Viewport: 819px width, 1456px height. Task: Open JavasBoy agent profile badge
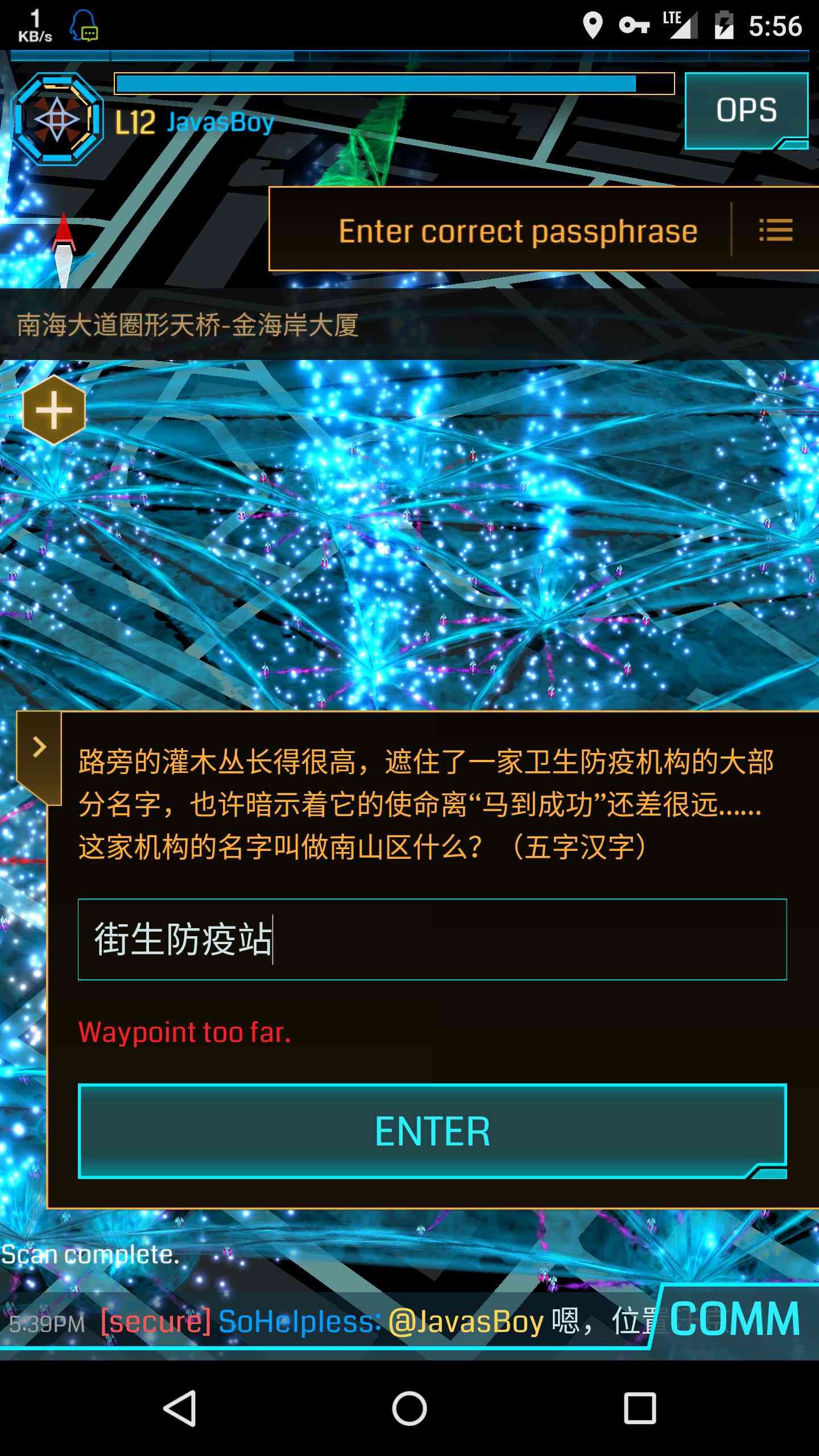(56, 119)
